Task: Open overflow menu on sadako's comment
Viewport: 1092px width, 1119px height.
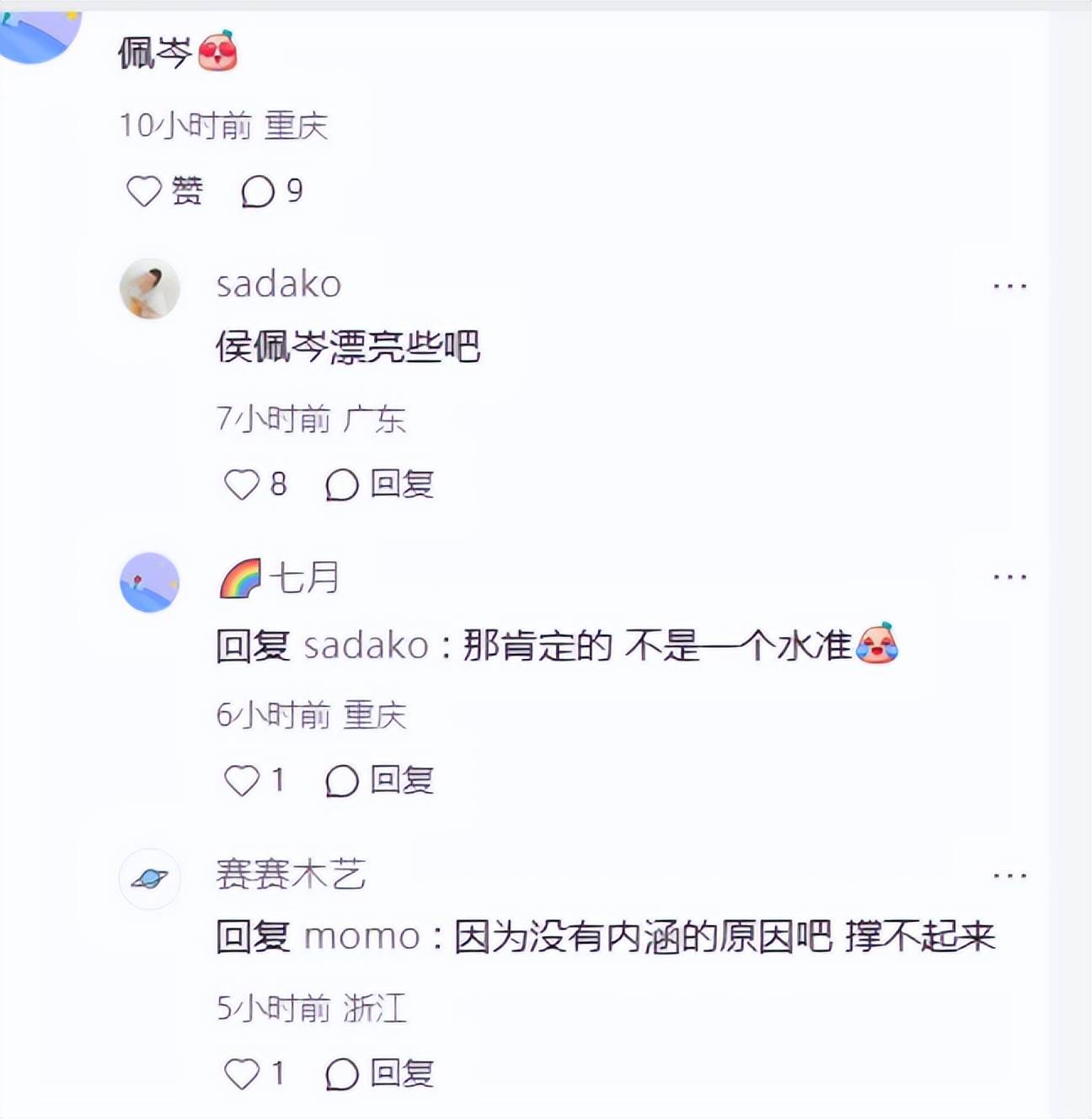Action: 1009,286
